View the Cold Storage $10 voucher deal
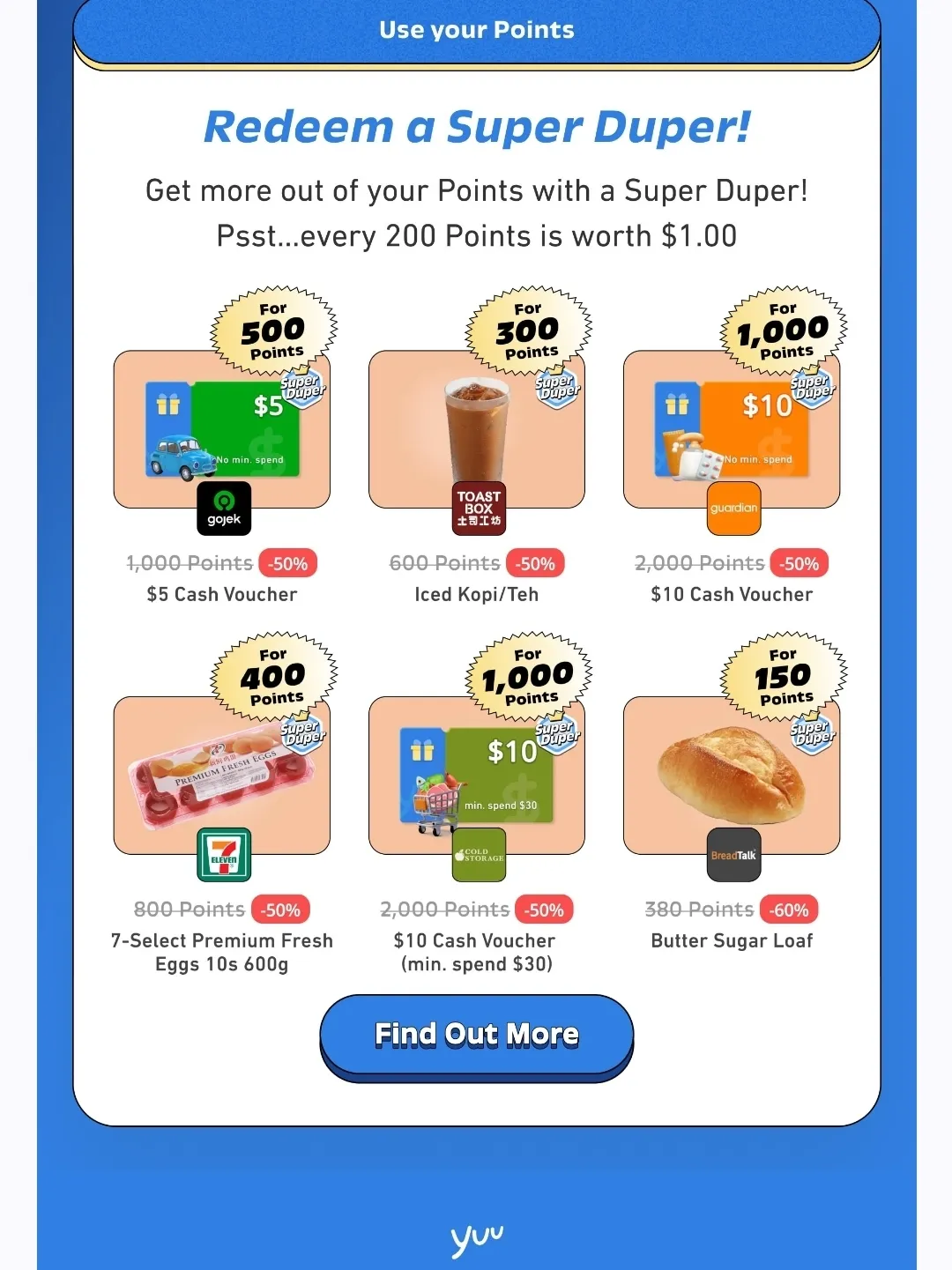The width and height of the screenshot is (952, 1270). [476, 776]
